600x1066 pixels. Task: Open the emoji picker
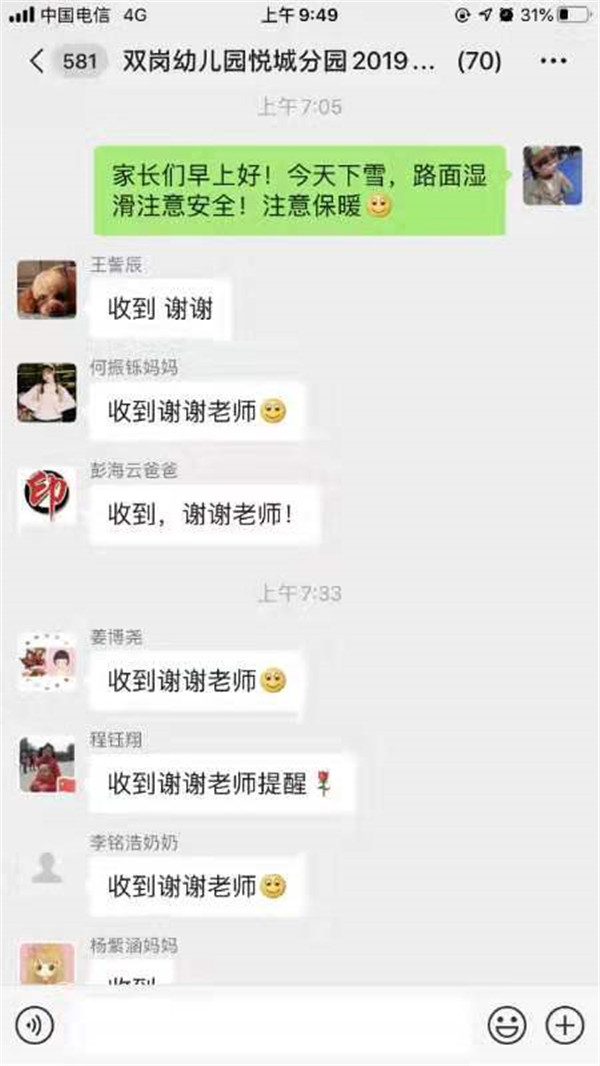pos(507,1024)
